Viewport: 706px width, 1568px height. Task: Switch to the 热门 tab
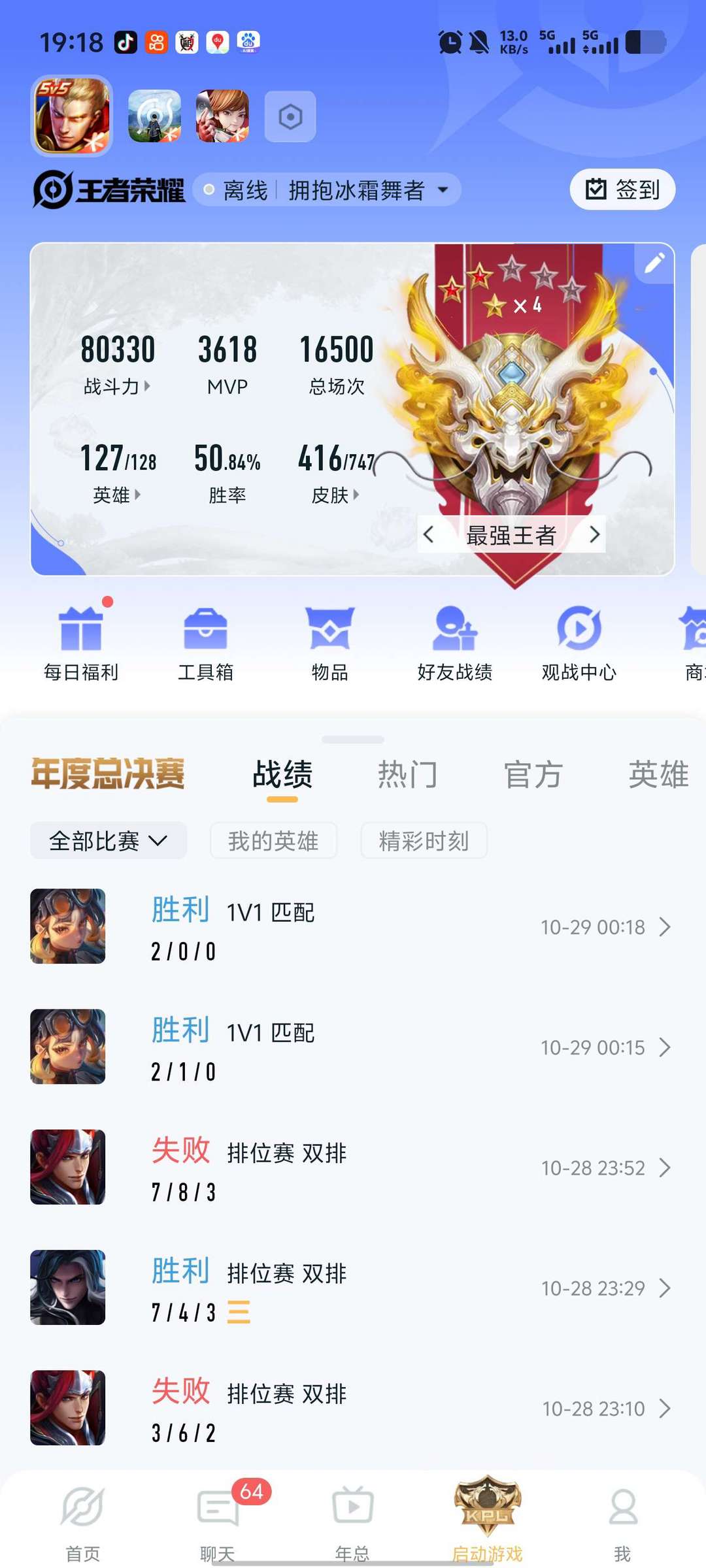pyautogui.click(x=407, y=775)
